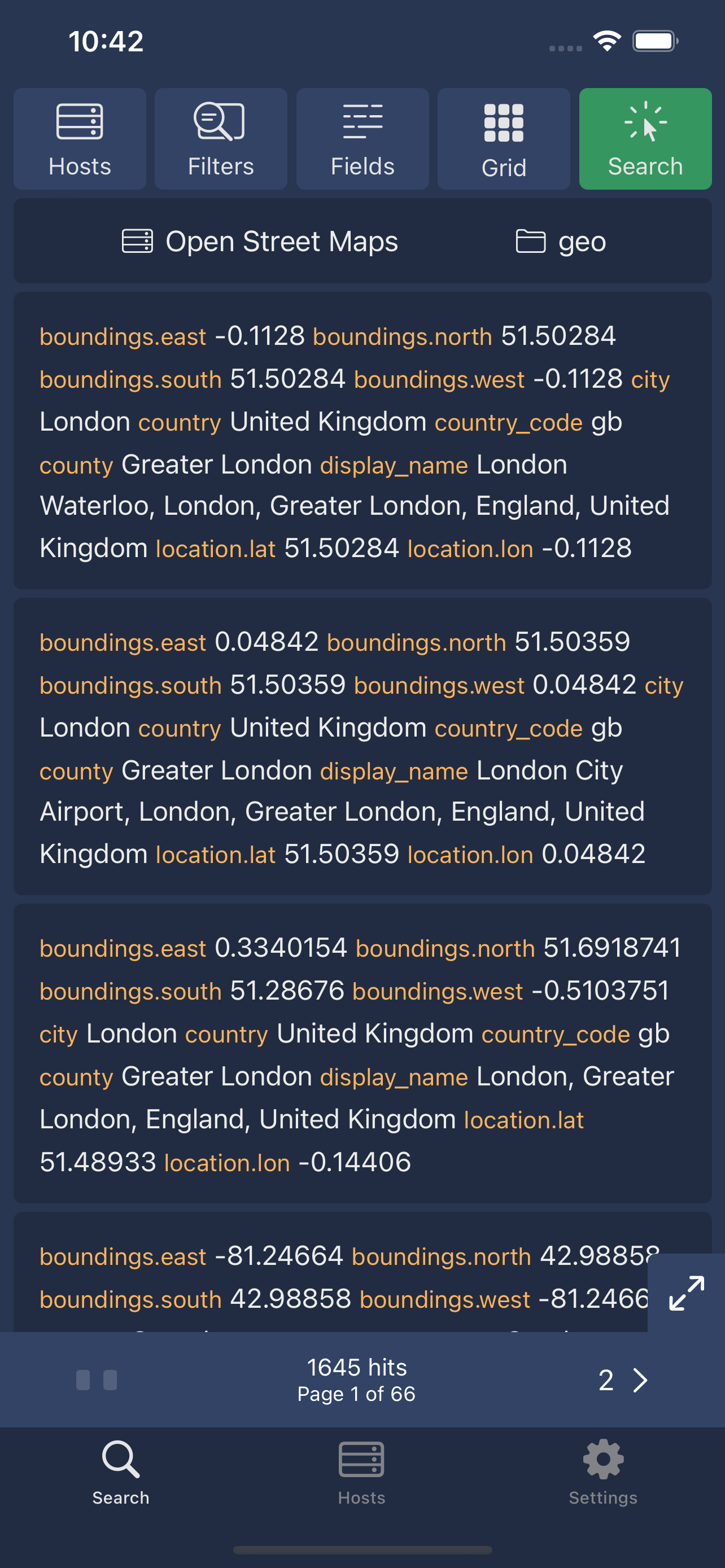Select the Search bottom tab
Viewport: 725px width, 1568px height.
click(120, 1473)
